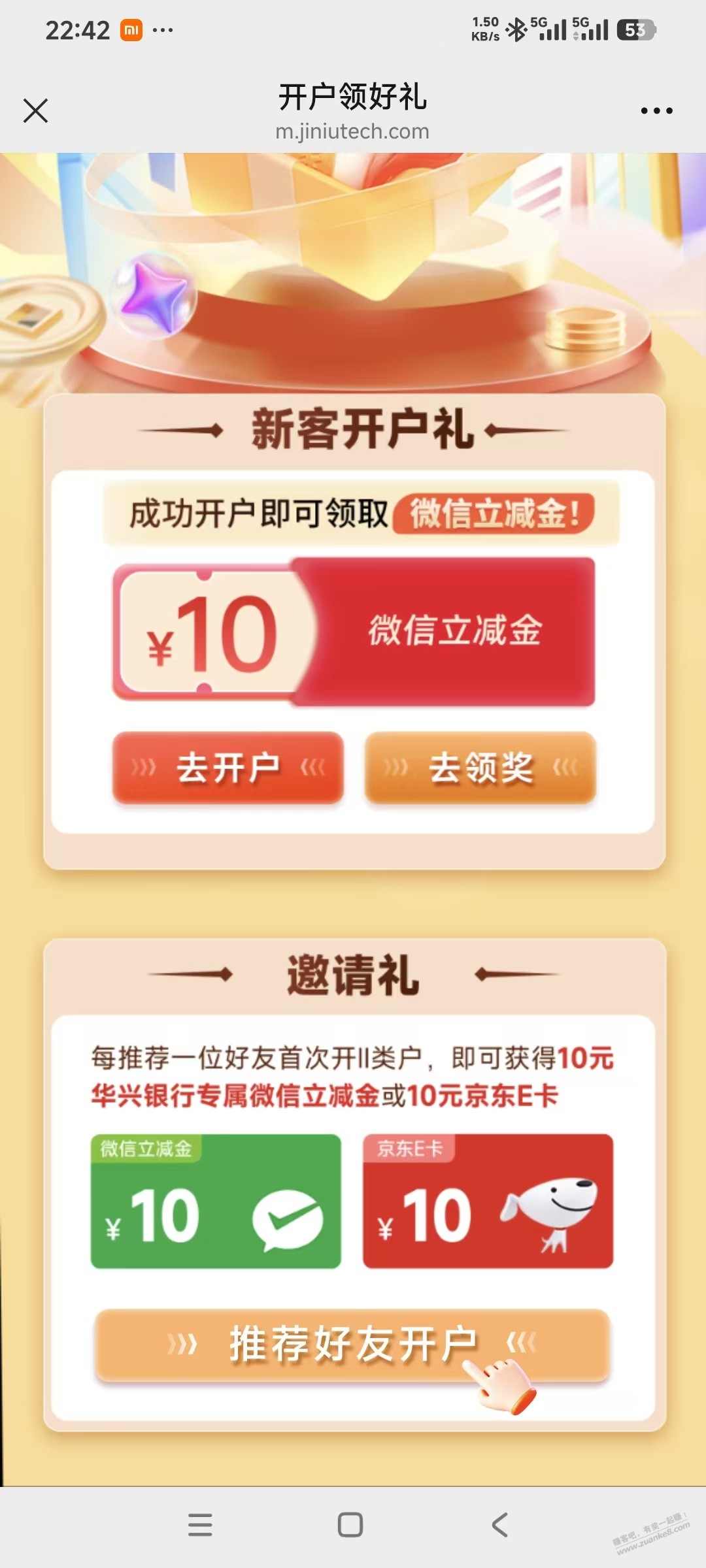Click the purple star orb decoration on the banner

click(154, 296)
